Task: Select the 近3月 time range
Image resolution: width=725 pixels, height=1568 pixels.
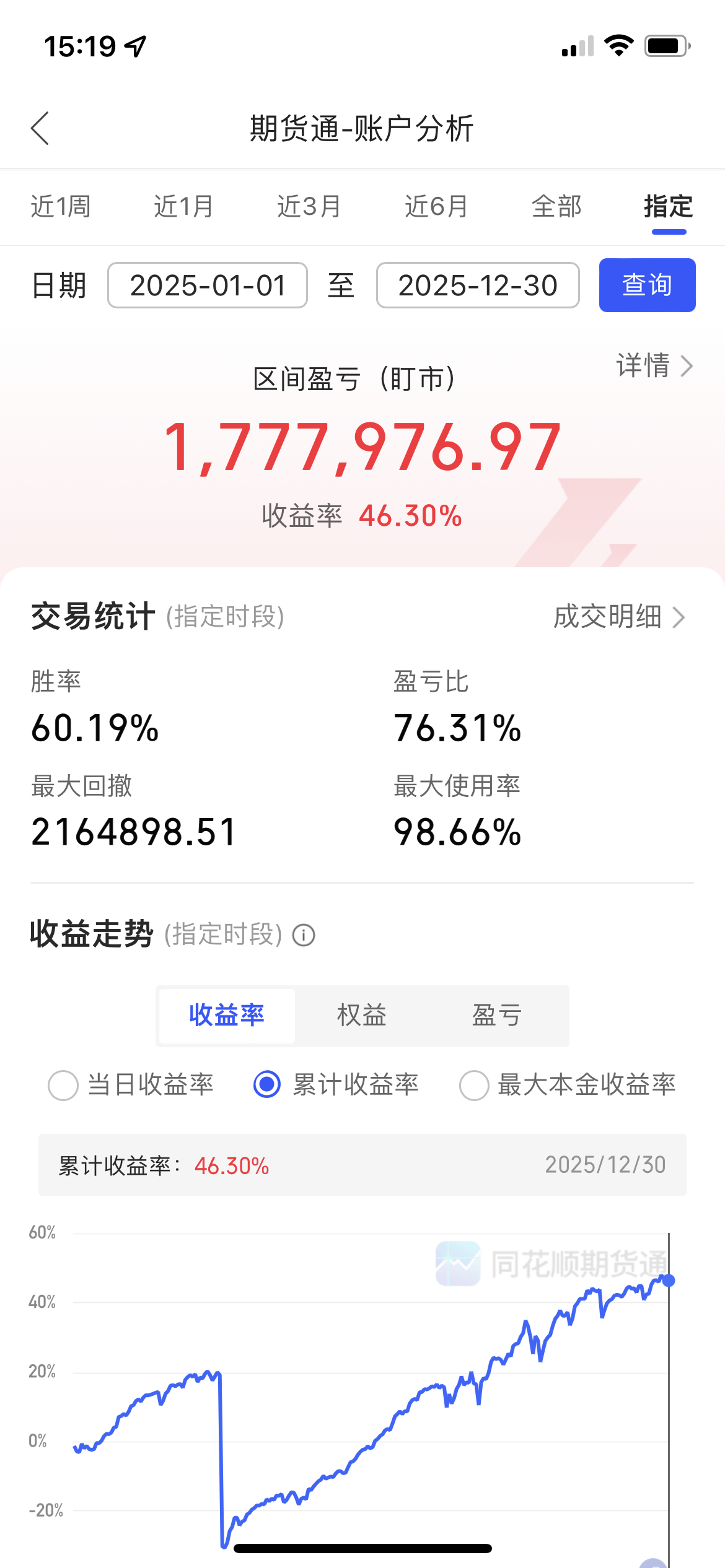Action: click(x=309, y=206)
